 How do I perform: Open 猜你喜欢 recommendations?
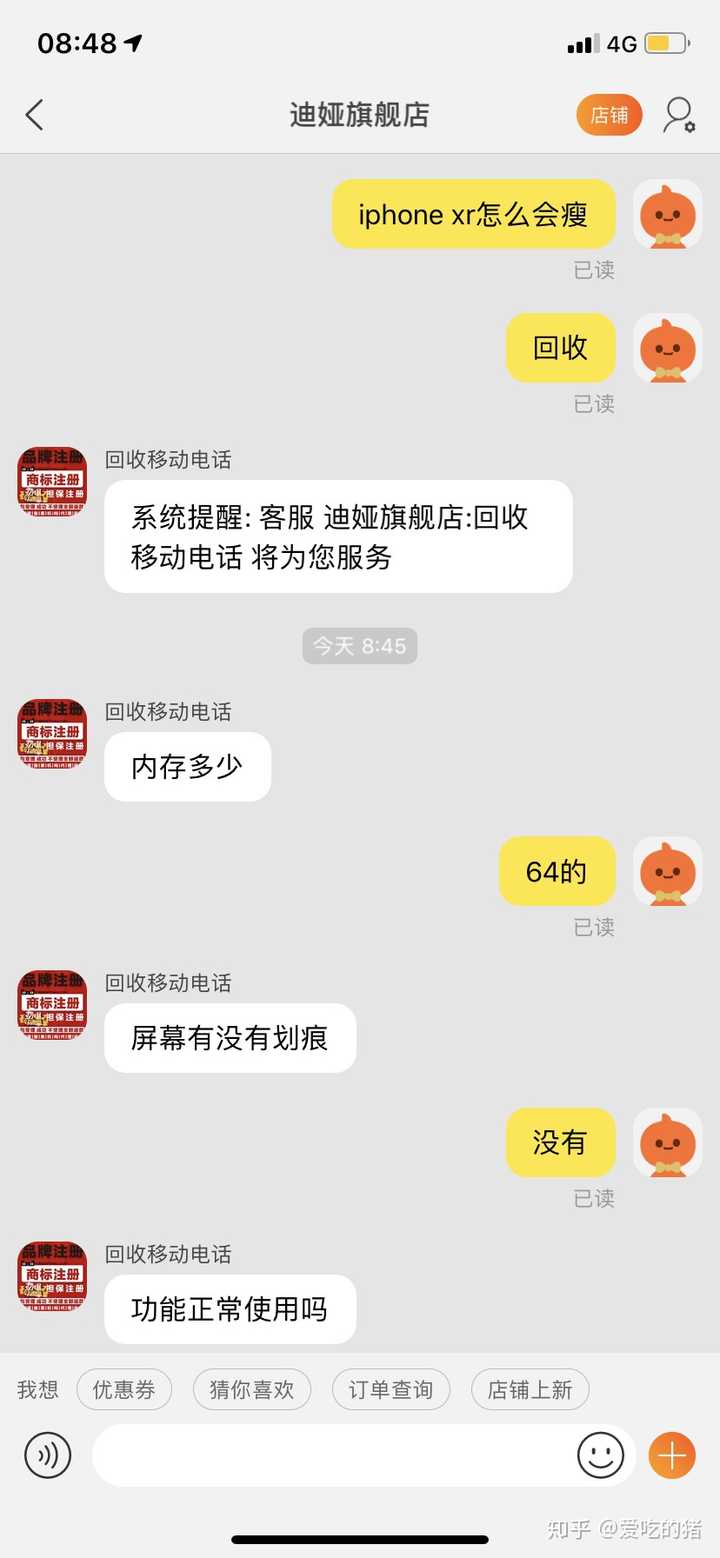252,1389
